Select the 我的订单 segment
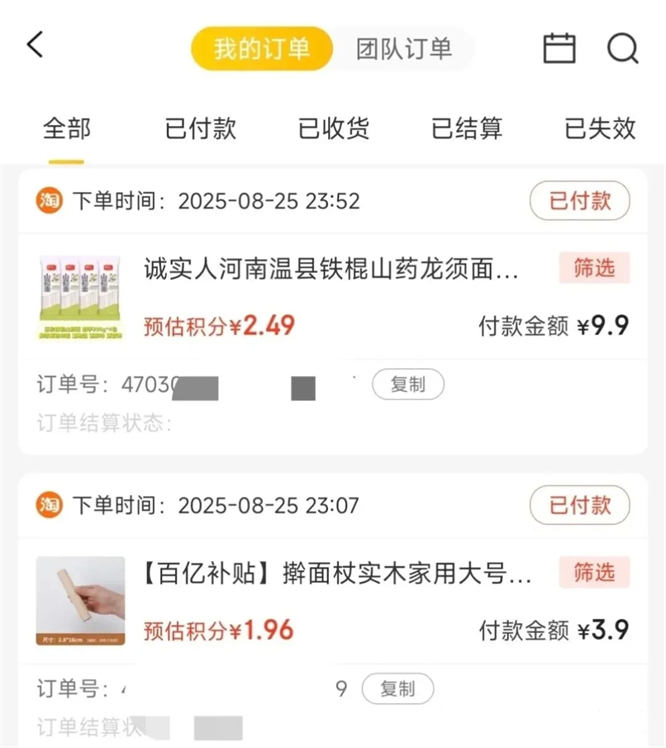Image resolution: width=666 pixels, height=748 pixels. (x=262, y=48)
